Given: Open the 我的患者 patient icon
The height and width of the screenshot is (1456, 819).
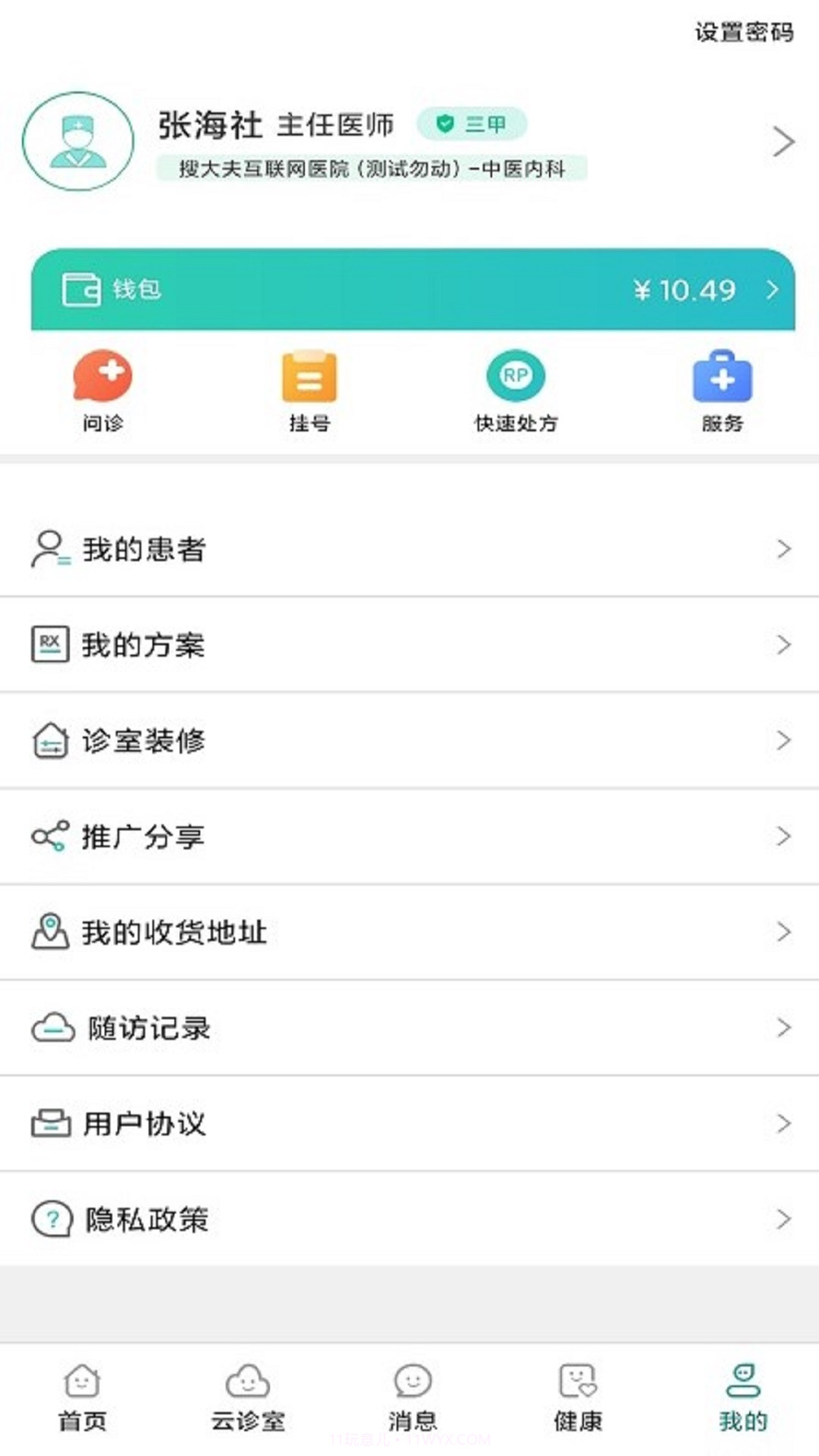Looking at the screenshot, I should coord(49,548).
